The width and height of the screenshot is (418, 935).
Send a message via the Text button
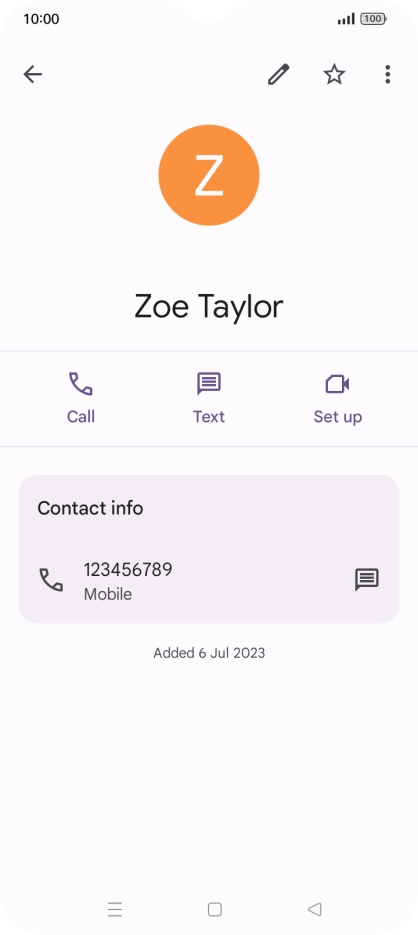pos(209,398)
